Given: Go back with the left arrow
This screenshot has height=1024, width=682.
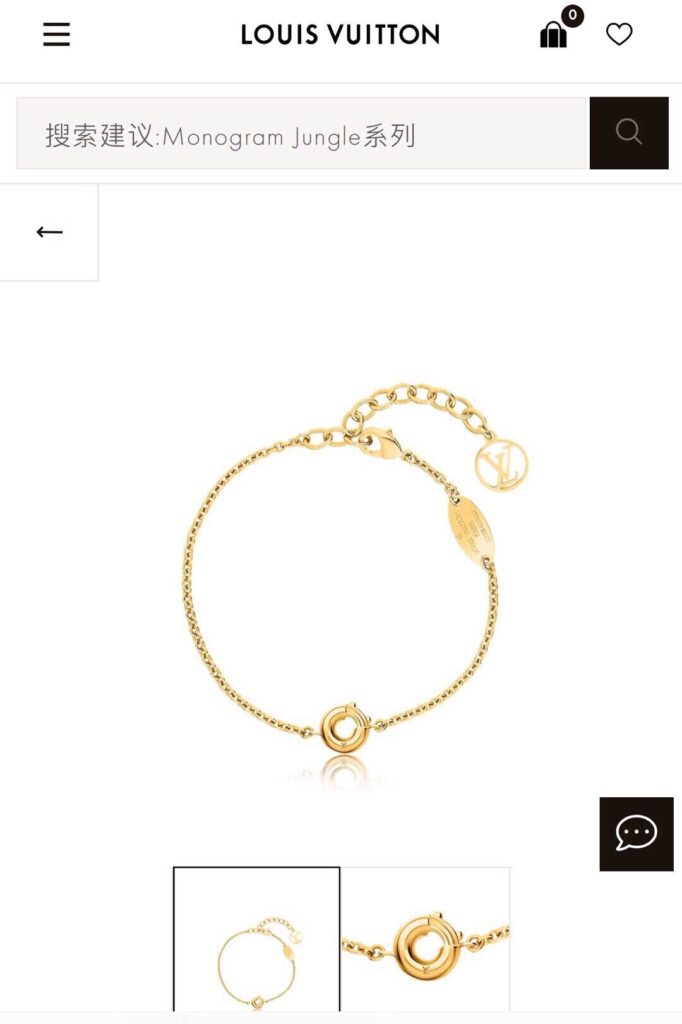Looking at the screenshot, I should point(49,232).
